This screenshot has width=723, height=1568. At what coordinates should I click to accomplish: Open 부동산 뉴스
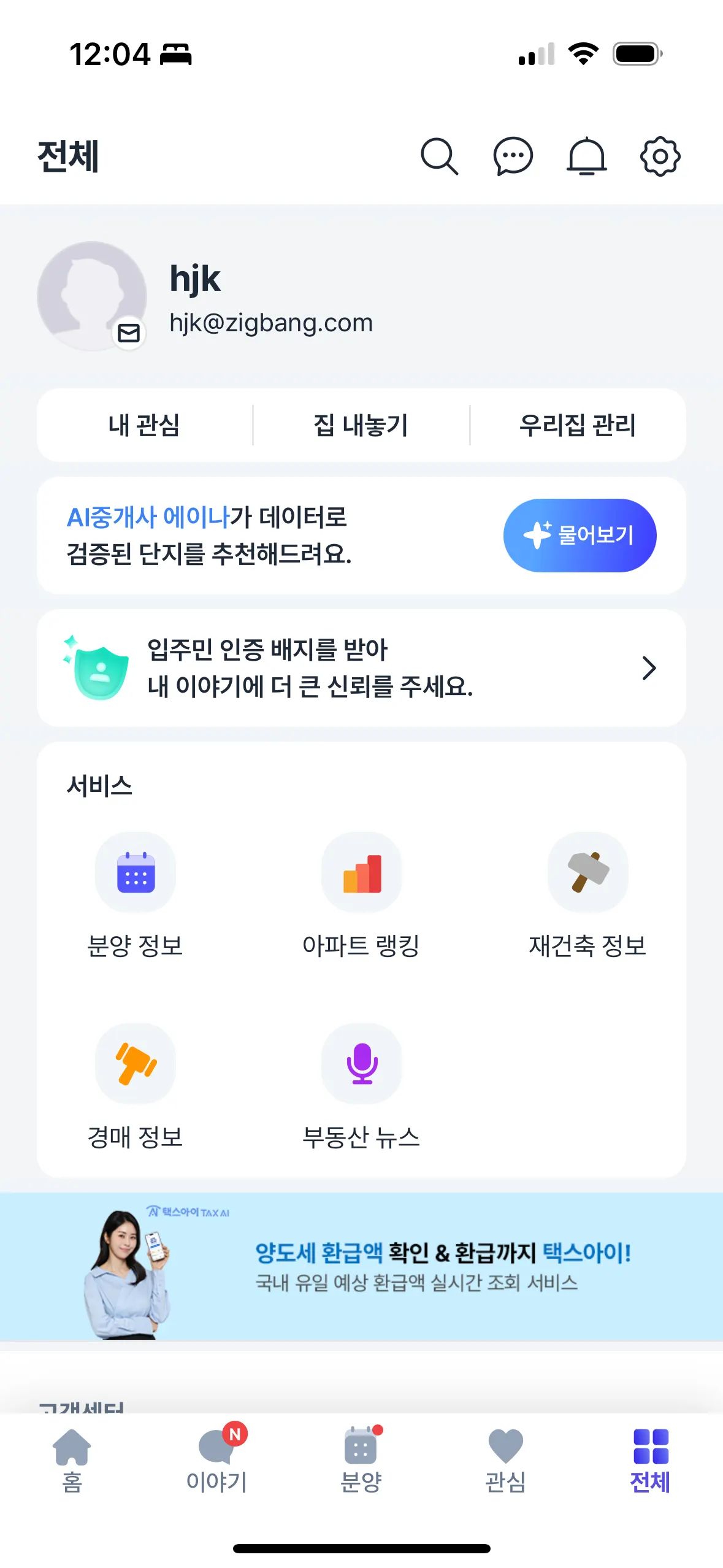(361, 1084)
